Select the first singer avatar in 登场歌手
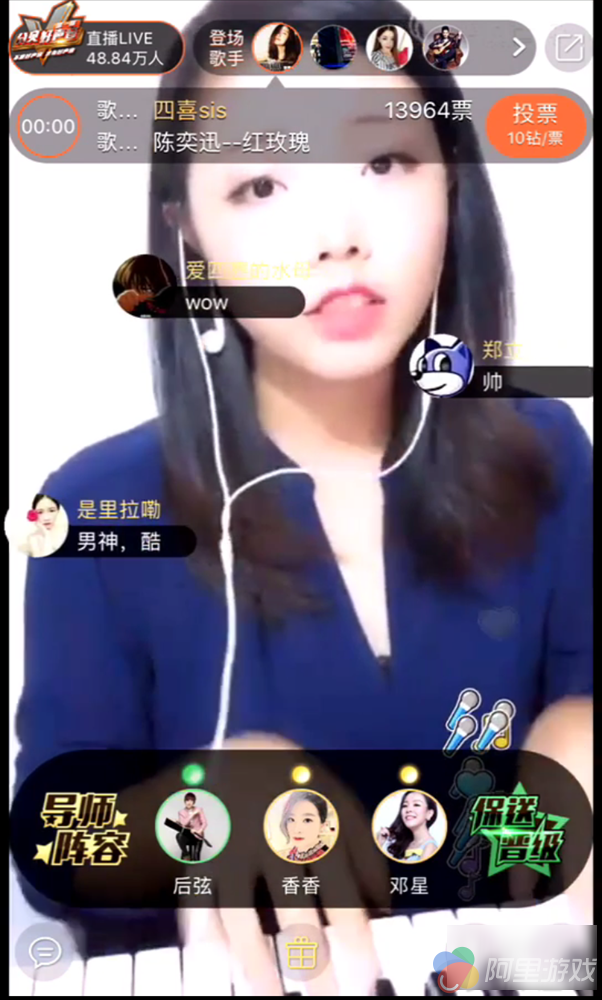Image resolution: width=602 pixels, height=1000 pixels. click(276, 47)
